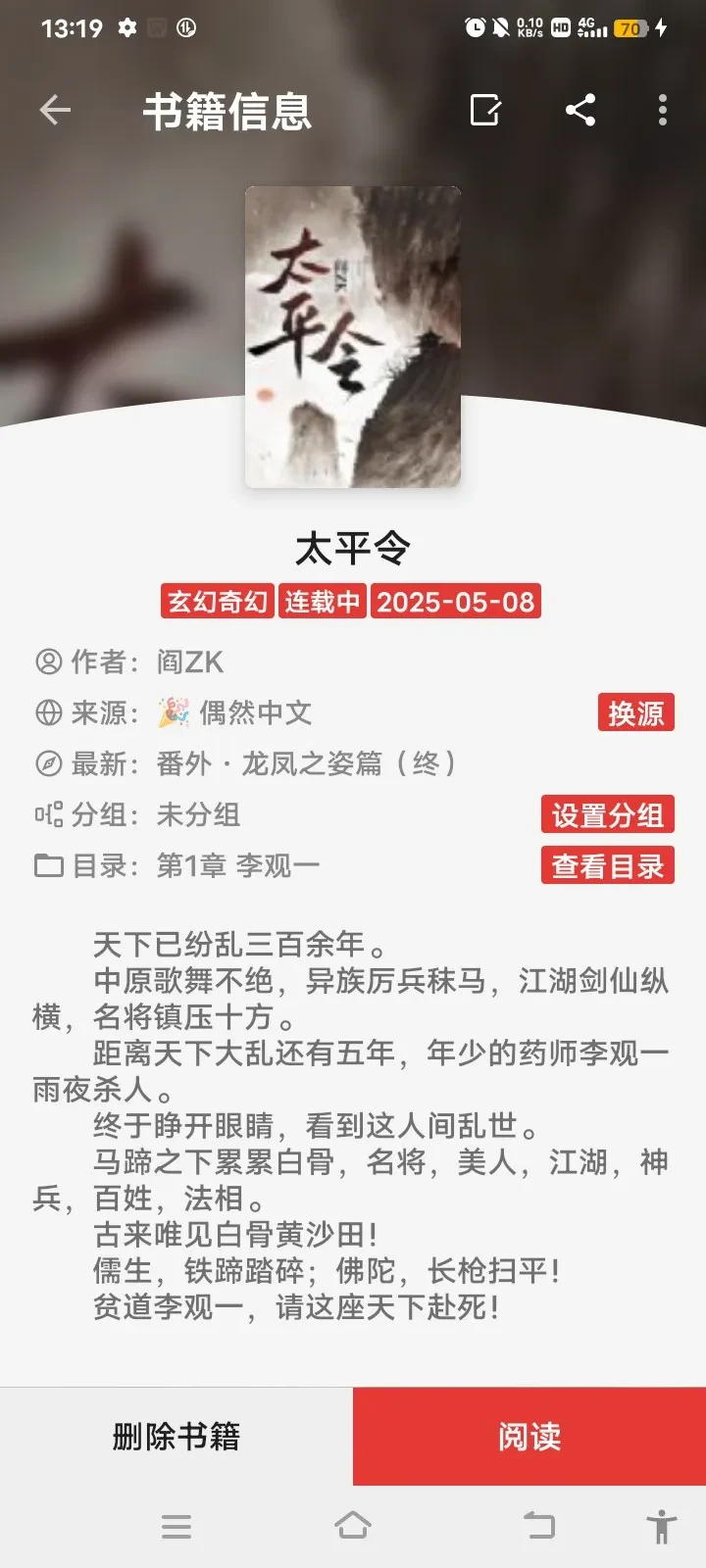Tap 删除书籍 to delete the book
Viewport: 706px width, 1568px height.
(176, 1437)
